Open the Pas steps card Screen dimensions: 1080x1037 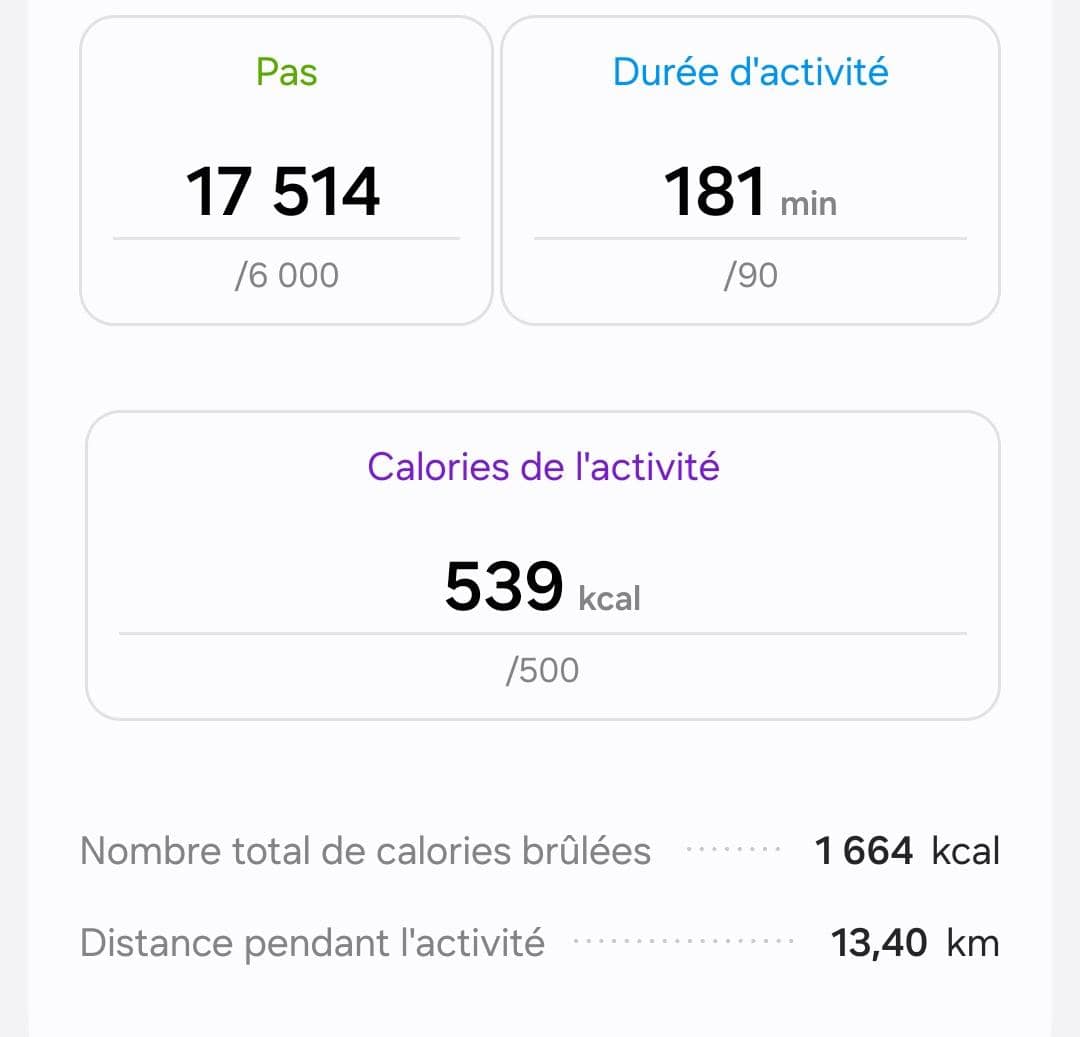(287, 170)
